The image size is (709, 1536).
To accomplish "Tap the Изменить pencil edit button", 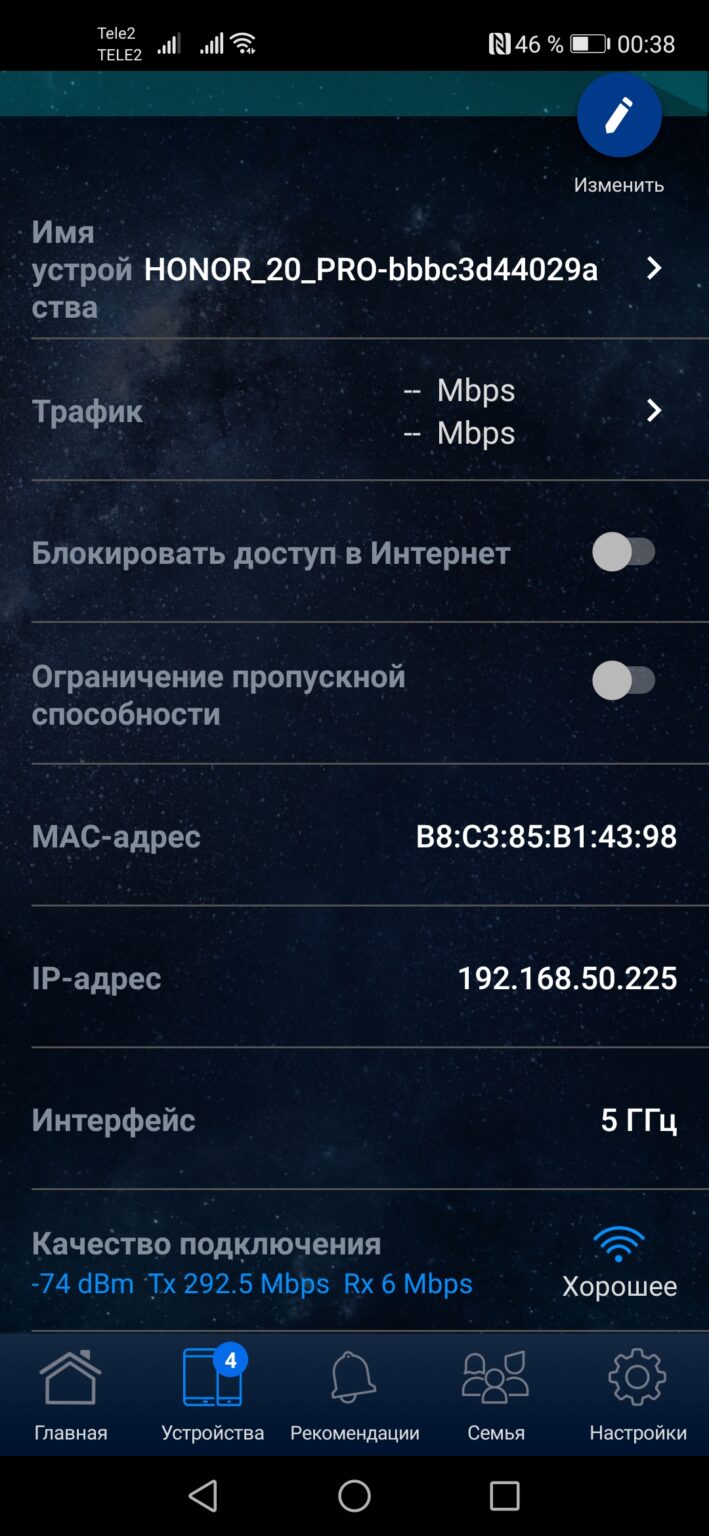I will 619,115.
